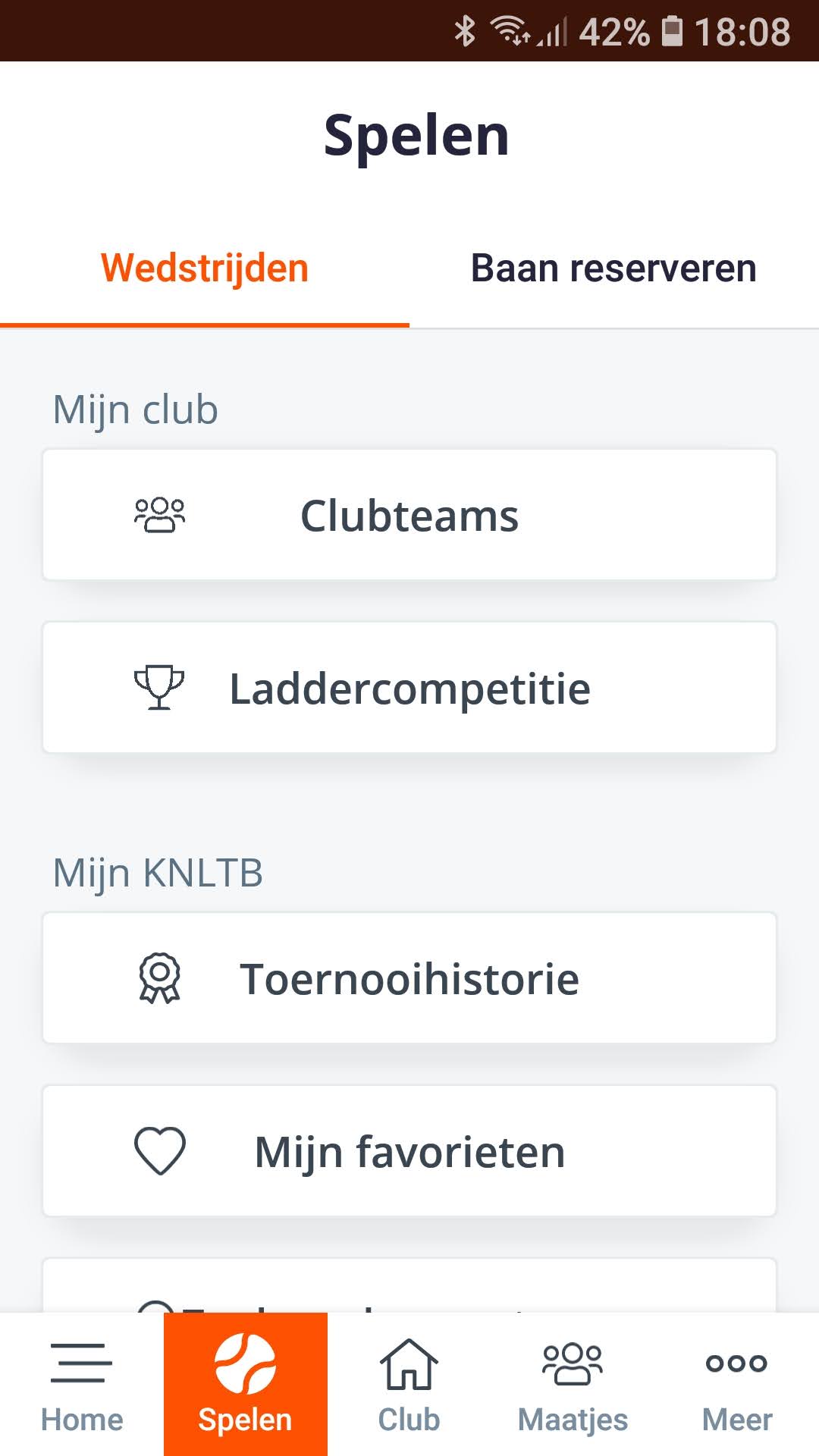Viewport: 819px width, 1456px height.
Task: Open Meer via the three dots icon
Action: [736, 1361]
